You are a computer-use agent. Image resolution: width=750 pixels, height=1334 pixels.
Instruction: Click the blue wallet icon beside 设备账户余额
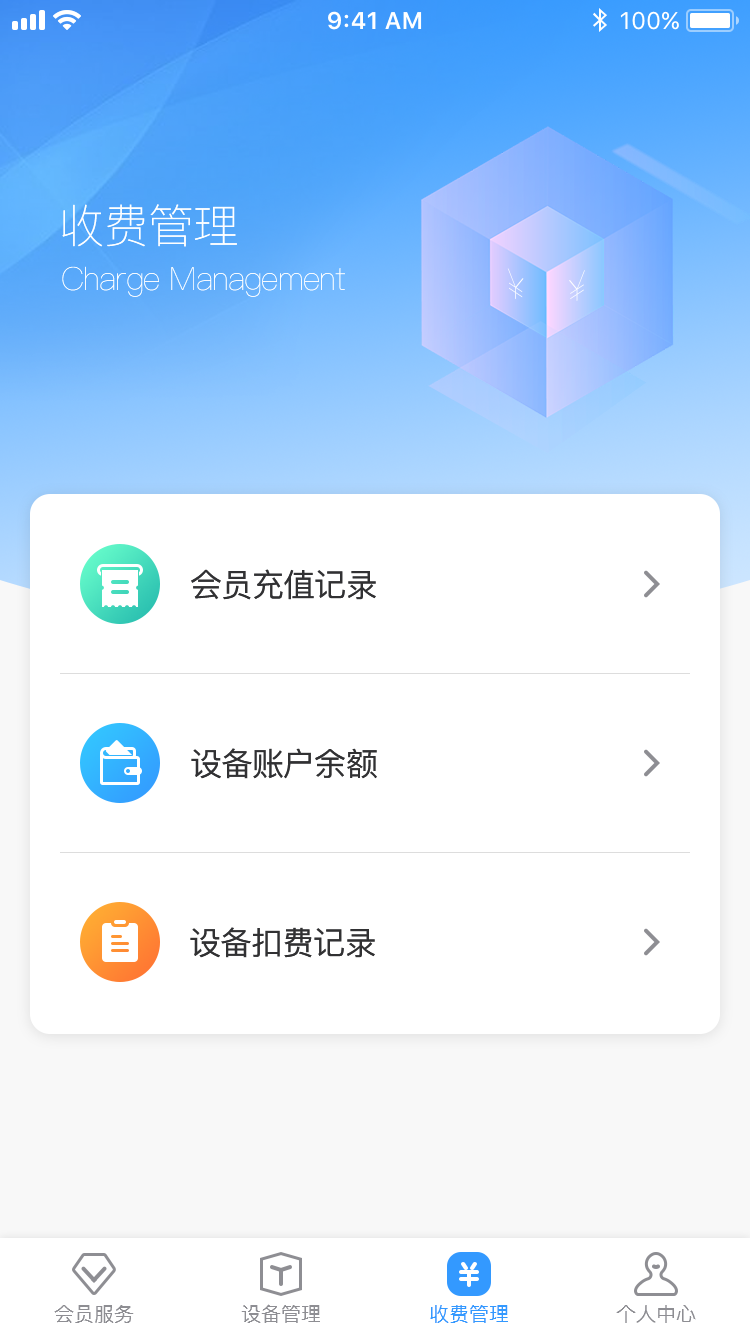(120, 763)
